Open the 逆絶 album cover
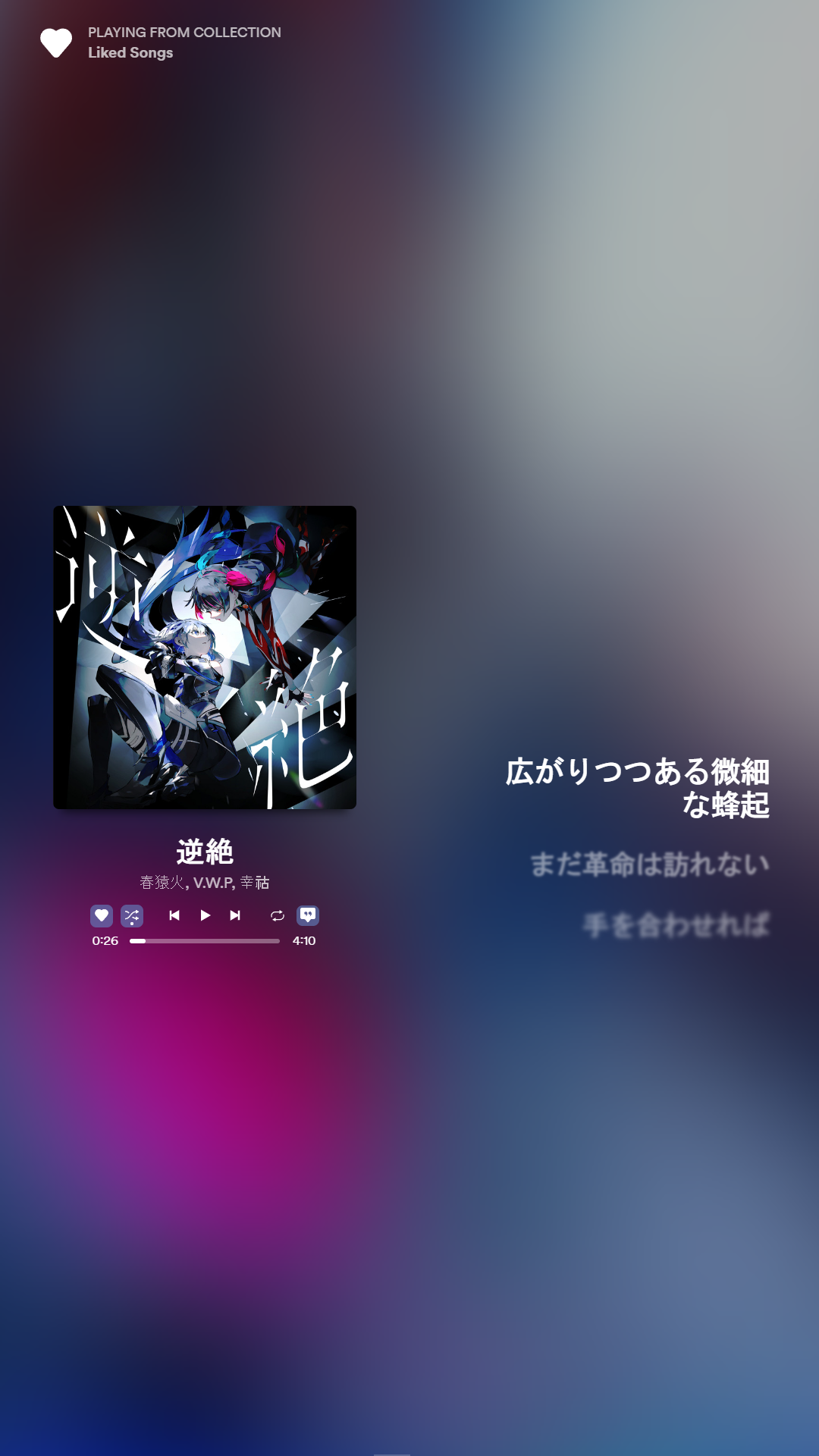Screen dimensions: 819x1456 (x=205, y=657)
